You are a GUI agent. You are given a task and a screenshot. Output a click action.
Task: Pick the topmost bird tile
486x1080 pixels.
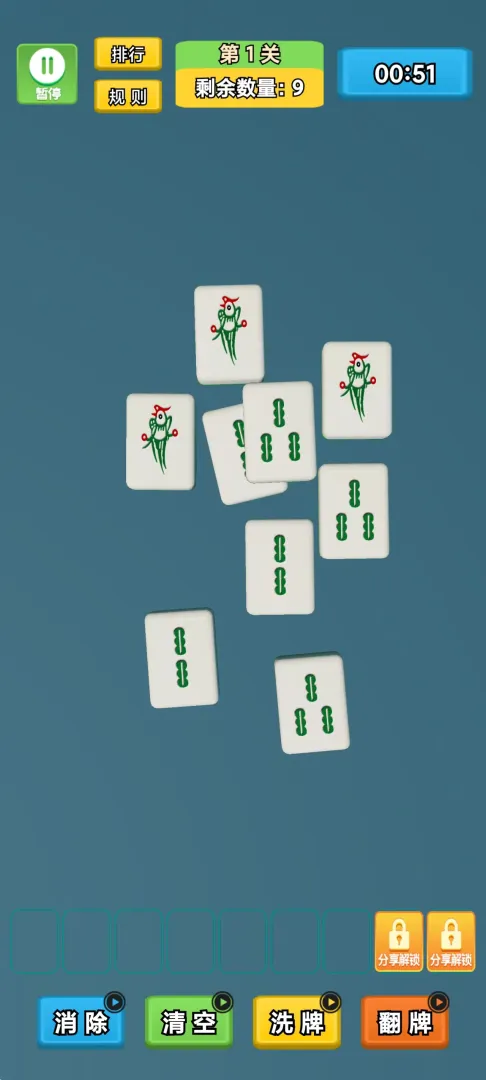pyautogui.click(x=229, y=334)
